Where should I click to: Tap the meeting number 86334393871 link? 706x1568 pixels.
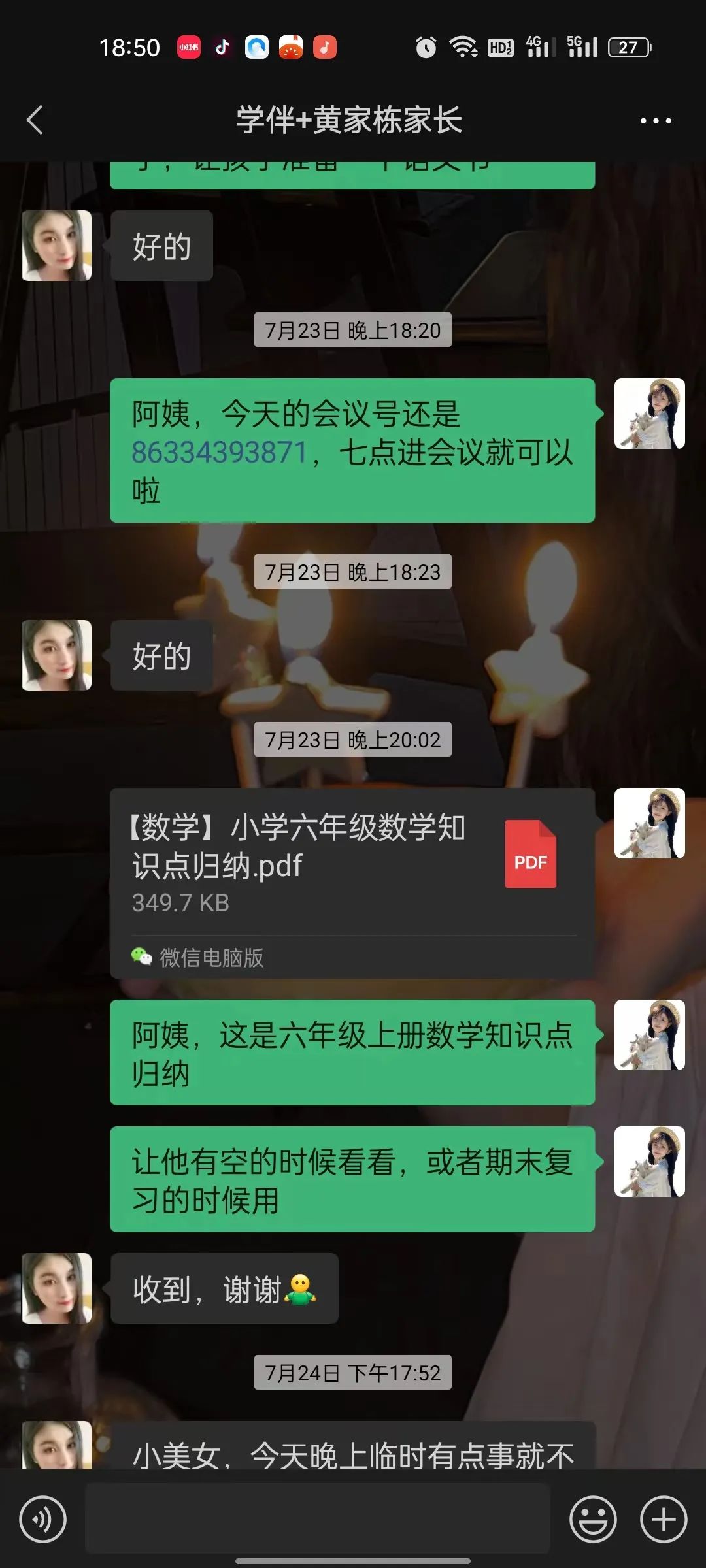pos(219,452)
